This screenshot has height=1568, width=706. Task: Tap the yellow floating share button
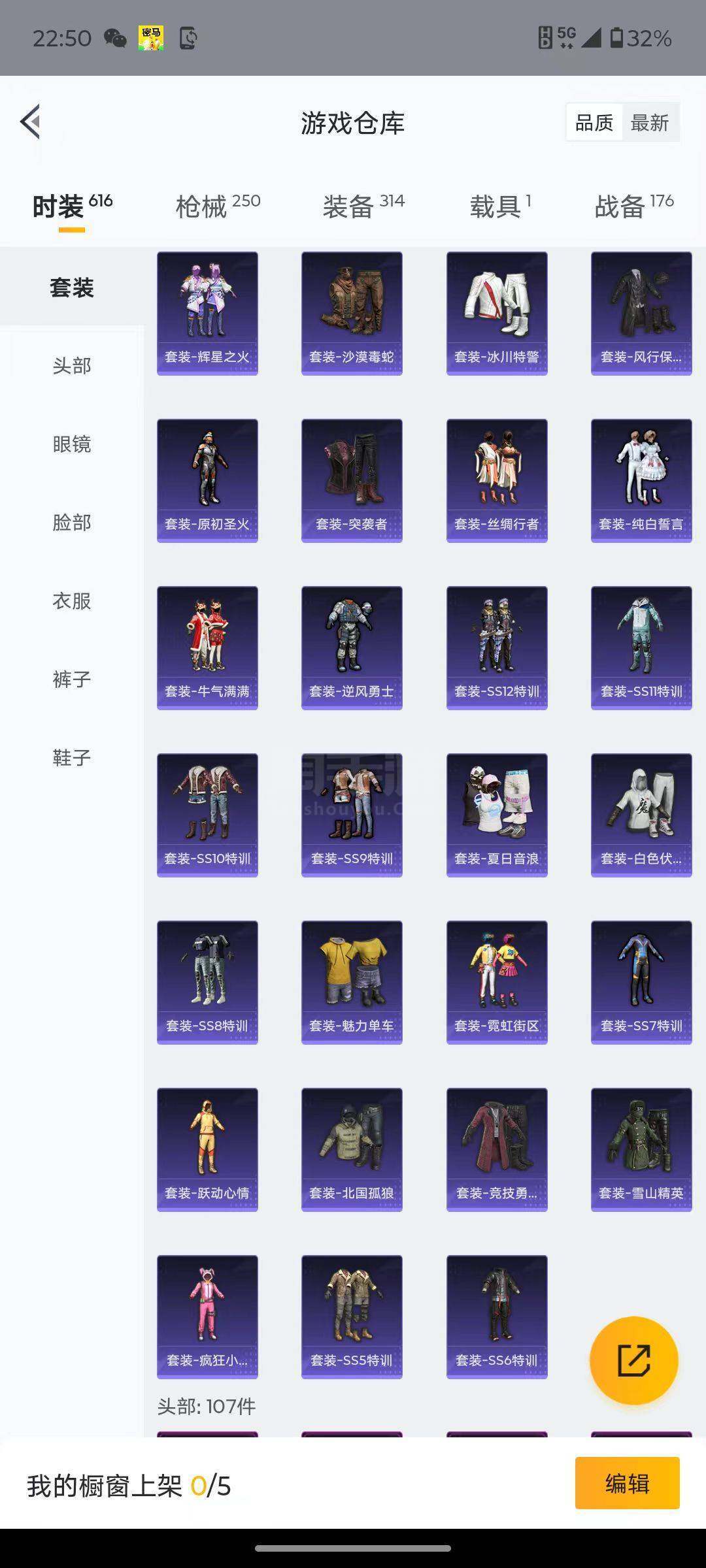(x=634, y=1360)
